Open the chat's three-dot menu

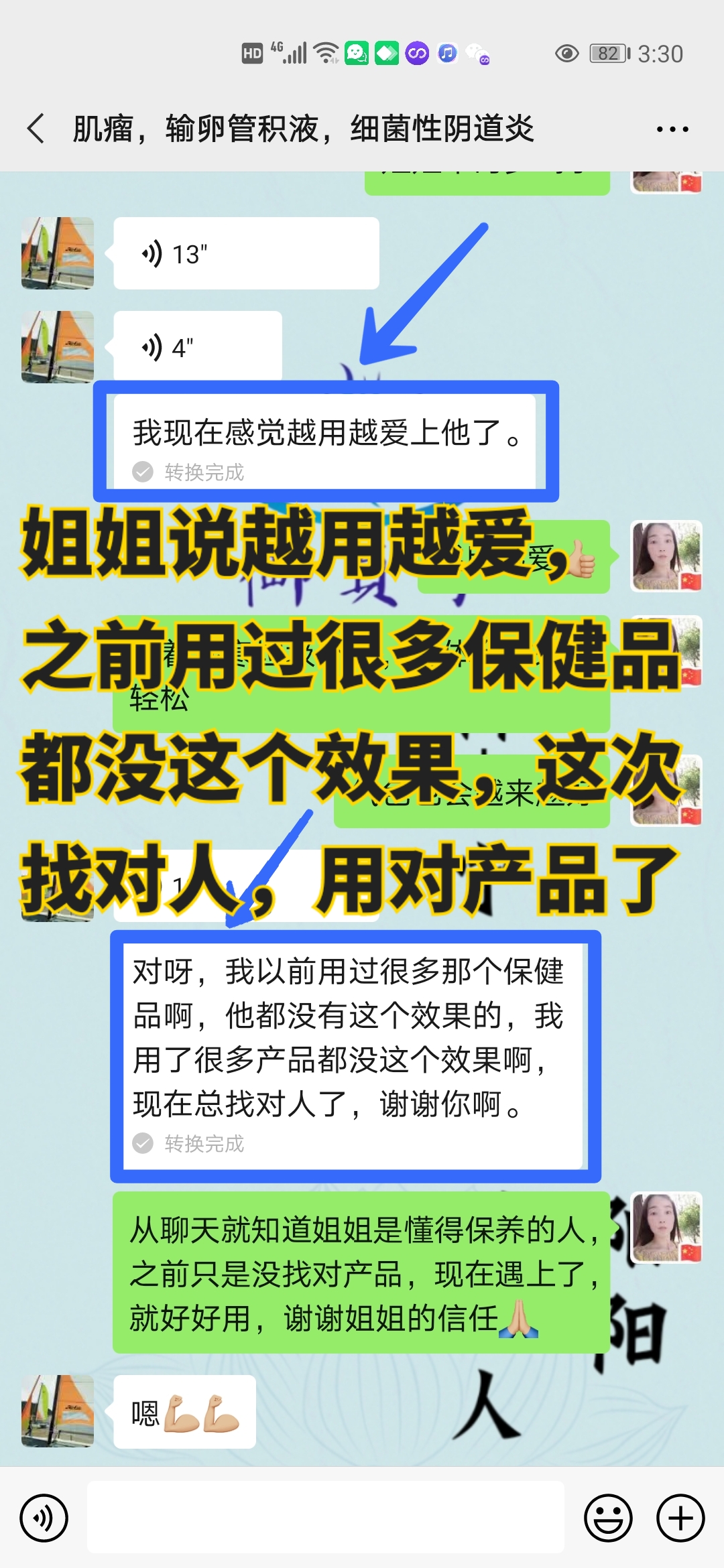pyautogui.click(x=672, y=129)
